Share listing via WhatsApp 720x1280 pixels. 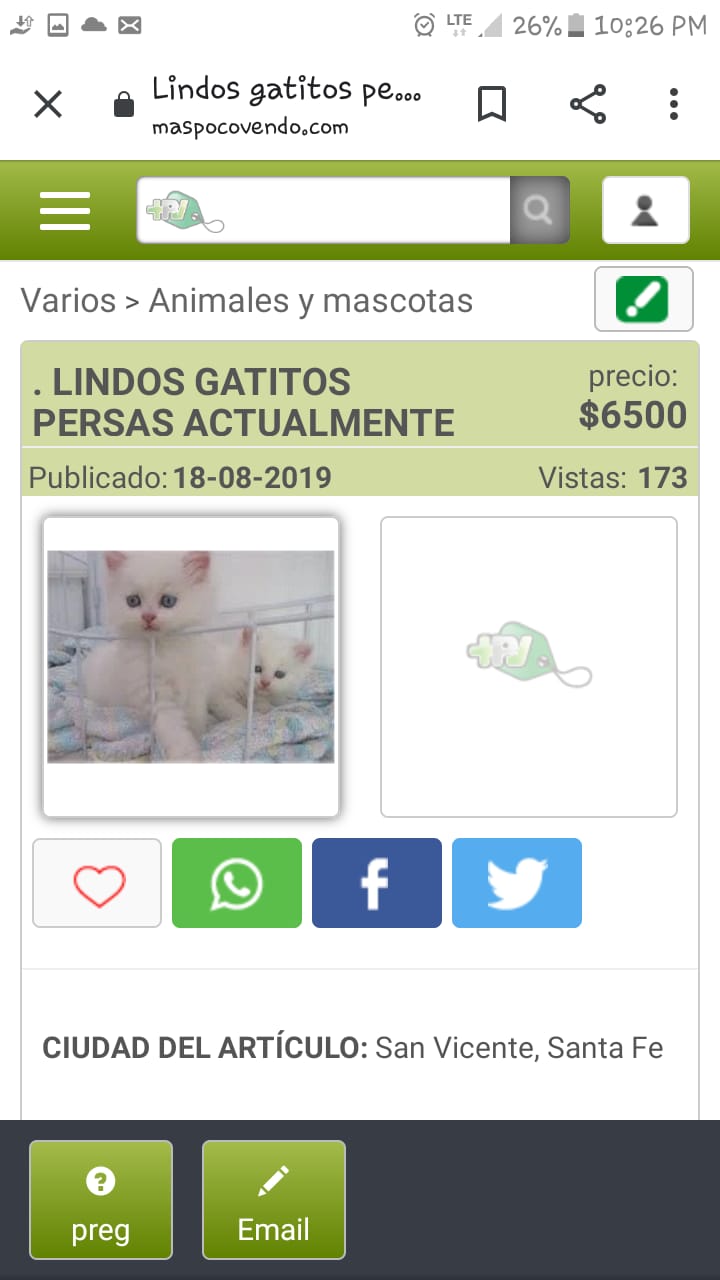237,883
